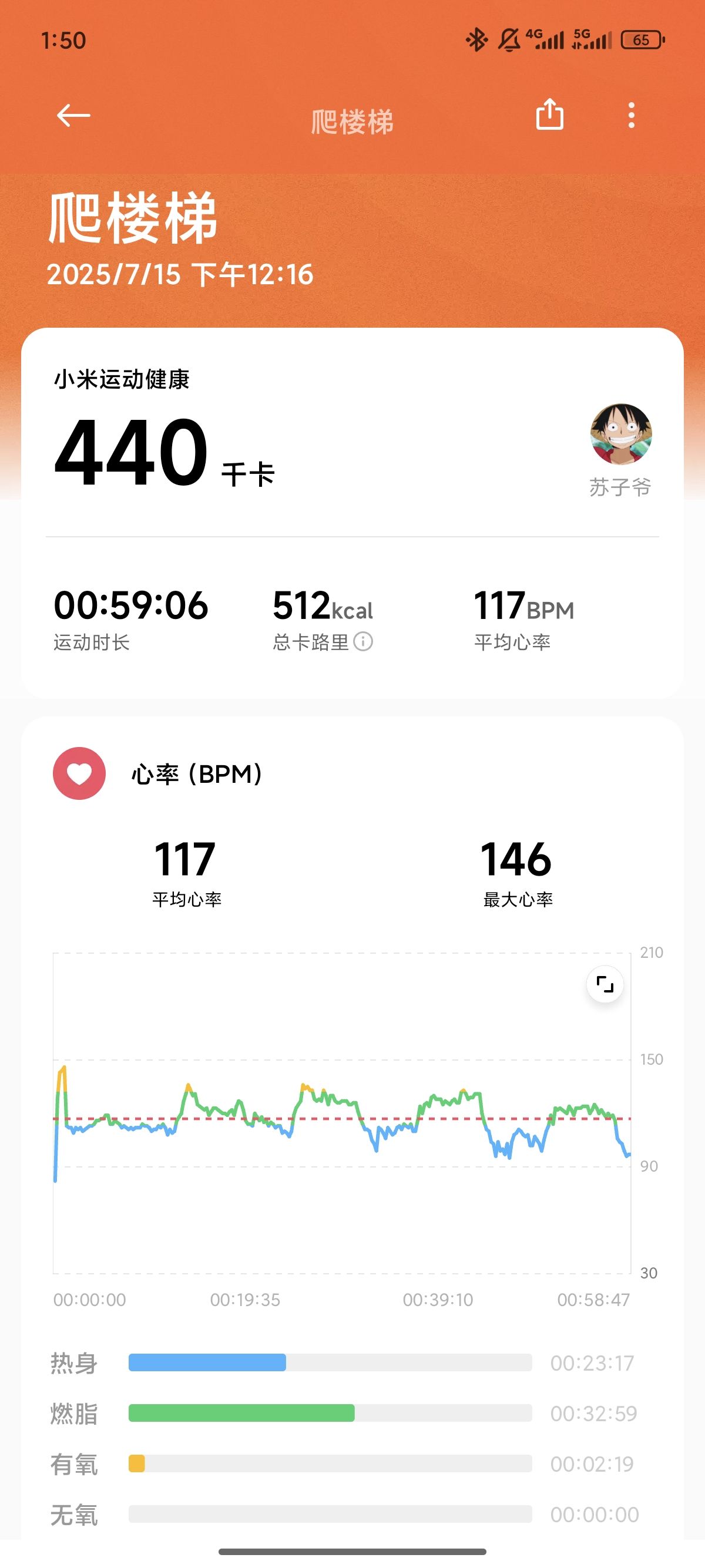Share this stair climbing workout

[x=549, y=114]
